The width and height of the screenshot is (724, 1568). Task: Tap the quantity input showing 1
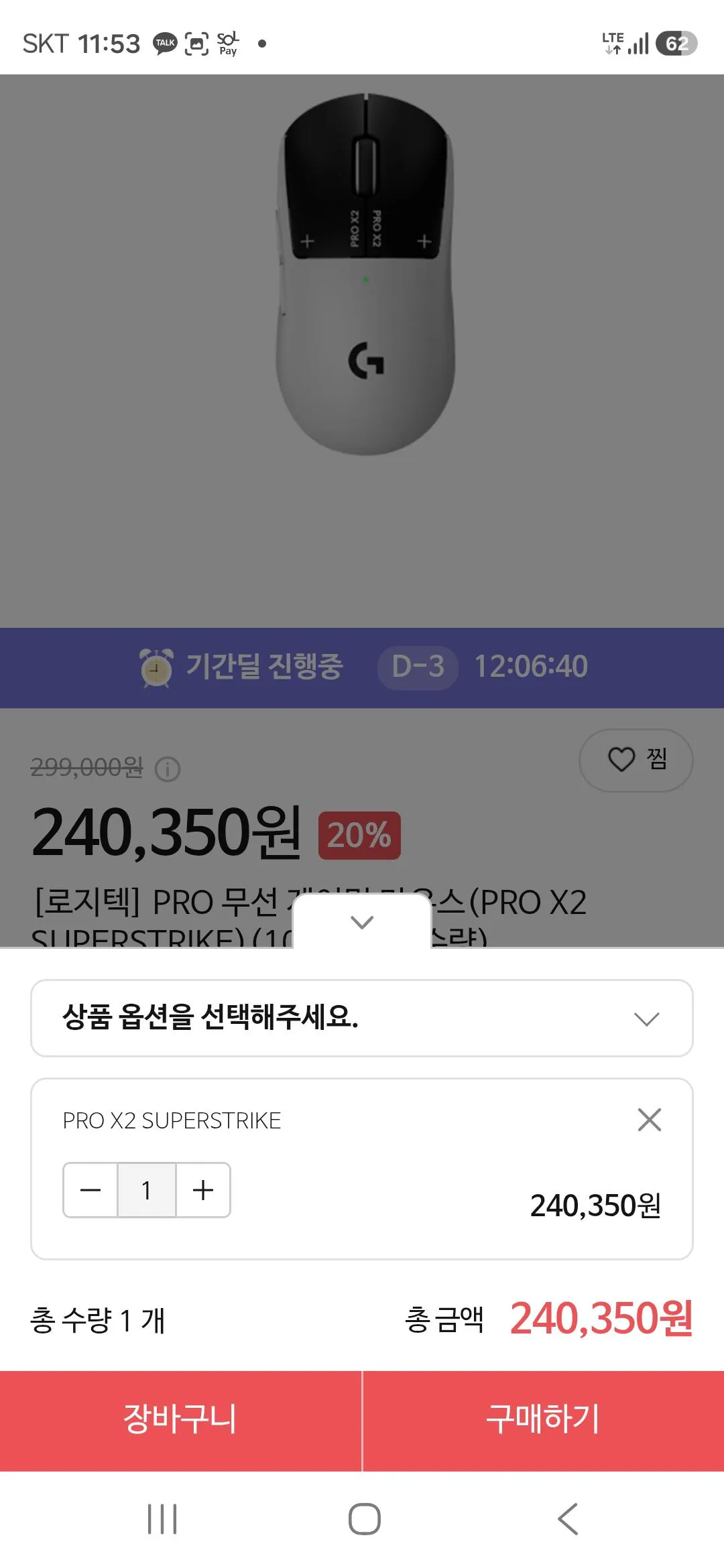pos(147,1189)
